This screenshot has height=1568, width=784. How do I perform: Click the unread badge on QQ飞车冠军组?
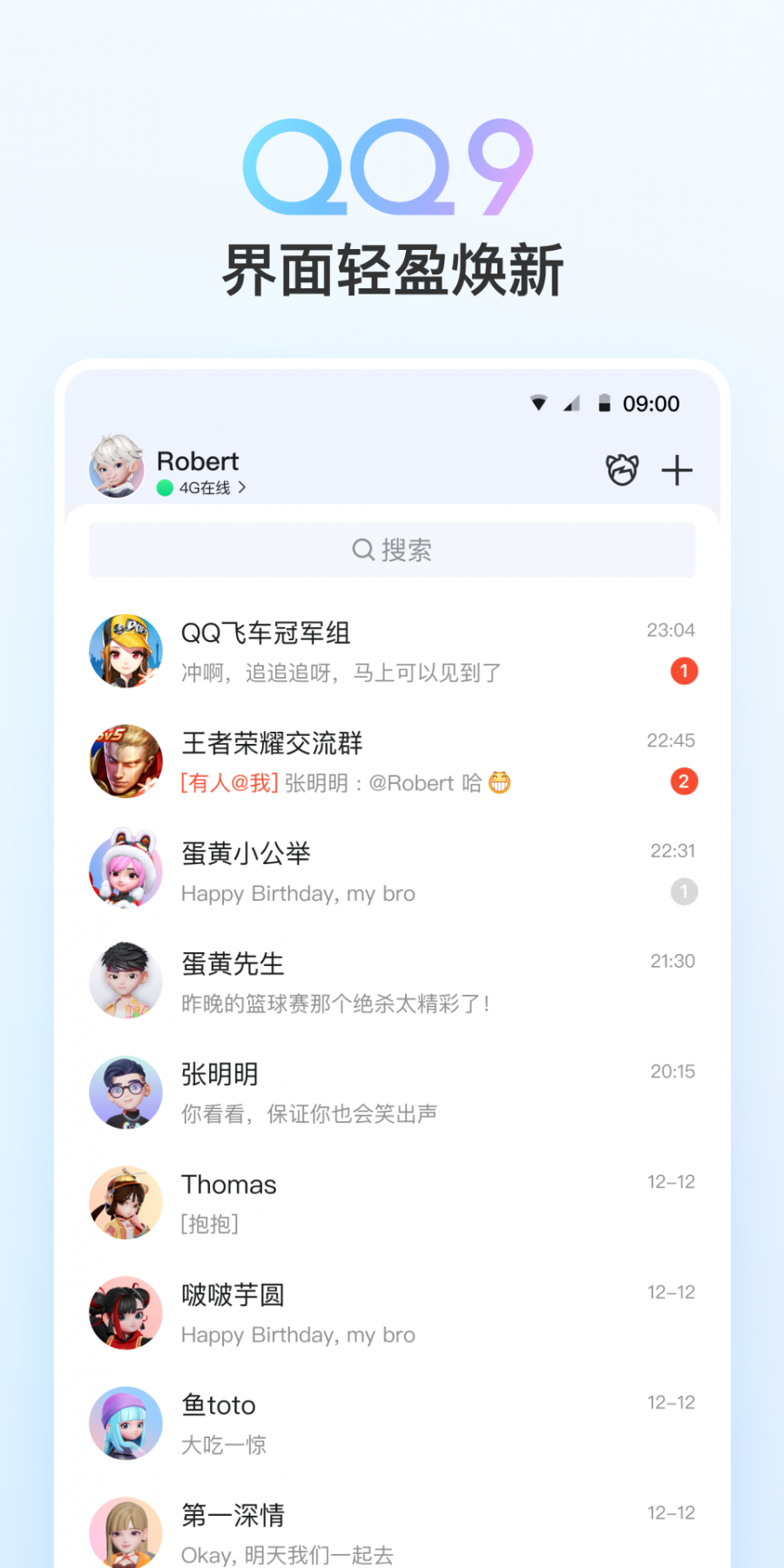pos(684,671)
